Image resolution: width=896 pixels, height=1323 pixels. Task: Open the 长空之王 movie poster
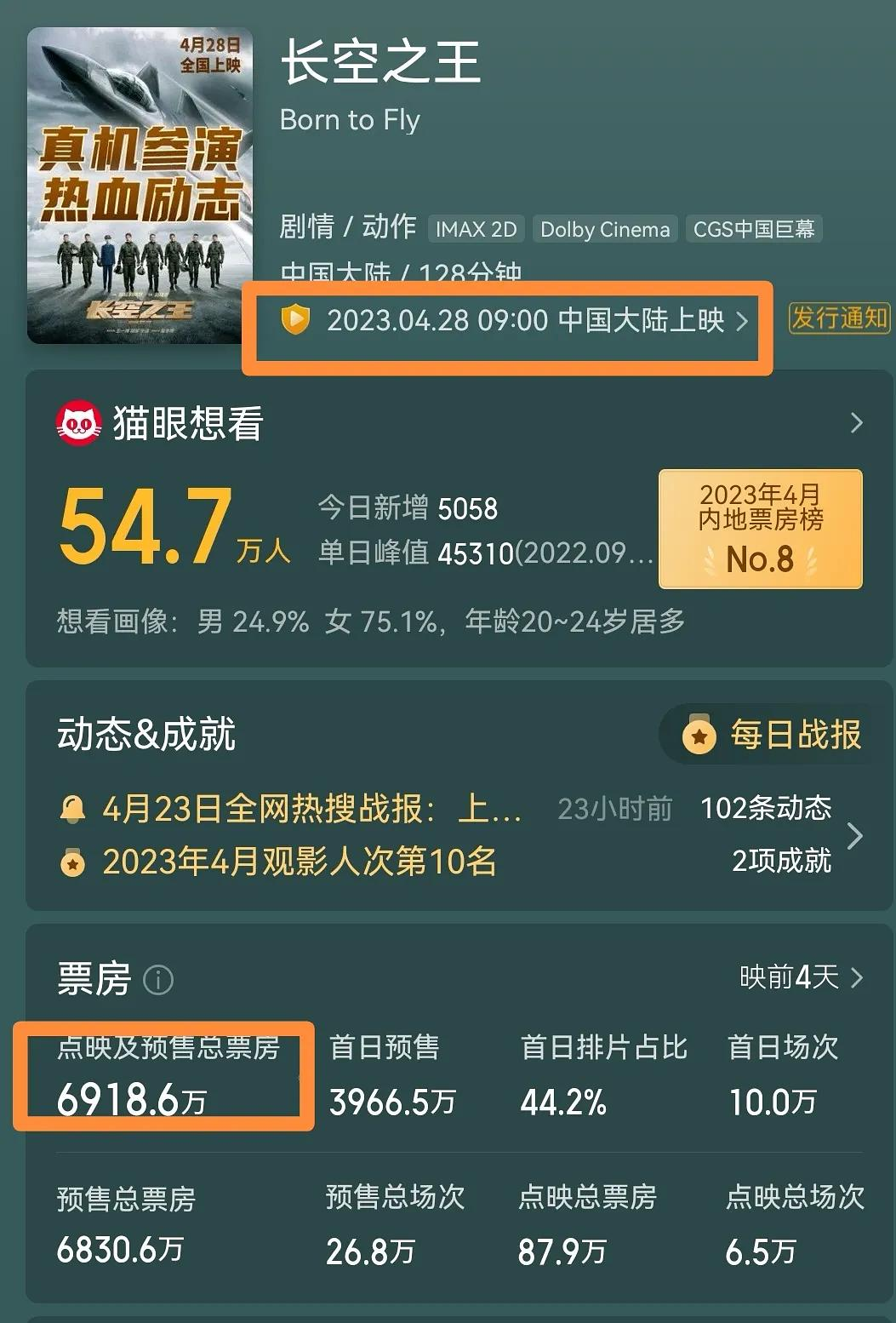(140, 186)
